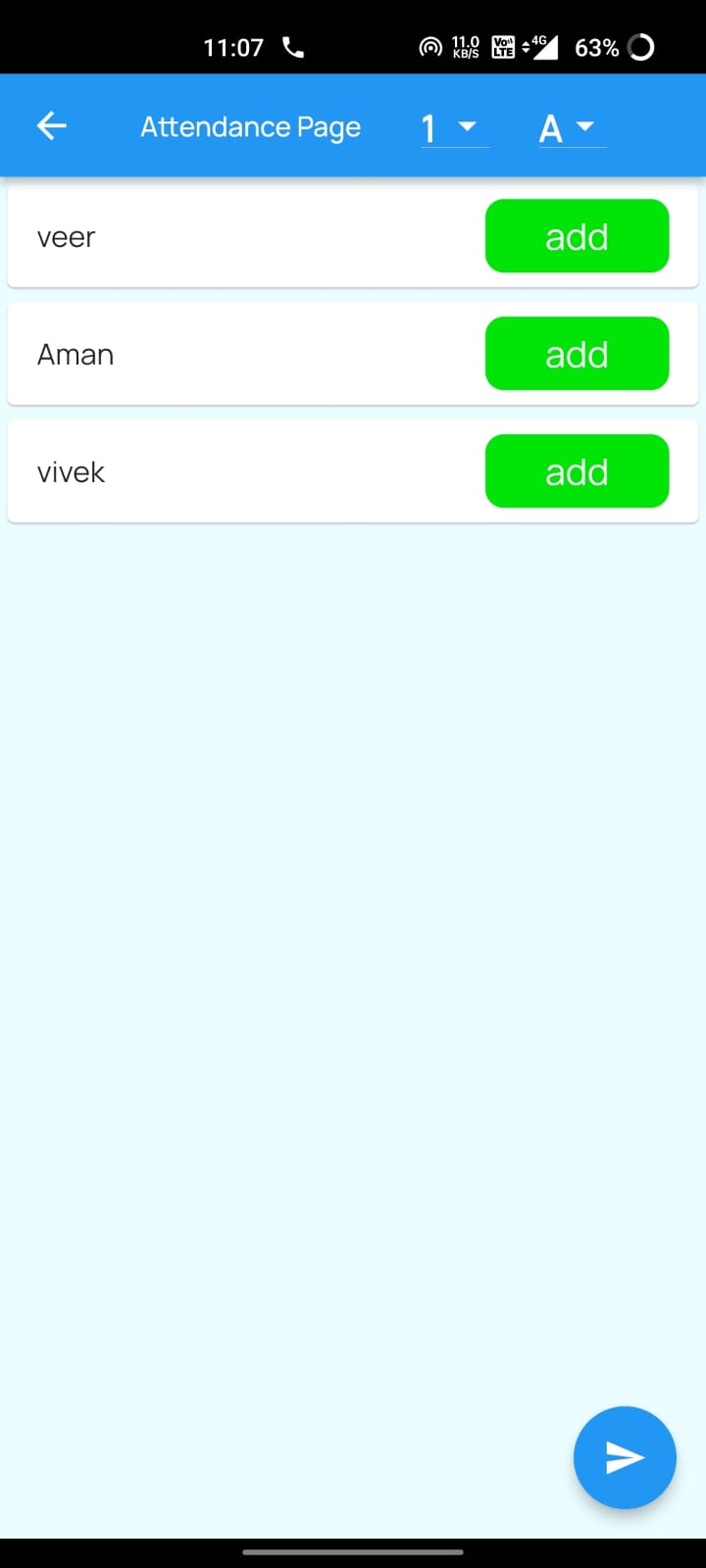Viewport: 706px width, 1568px height.
Task: Tap the send floating action button
Action: (x=624, y=1457)
